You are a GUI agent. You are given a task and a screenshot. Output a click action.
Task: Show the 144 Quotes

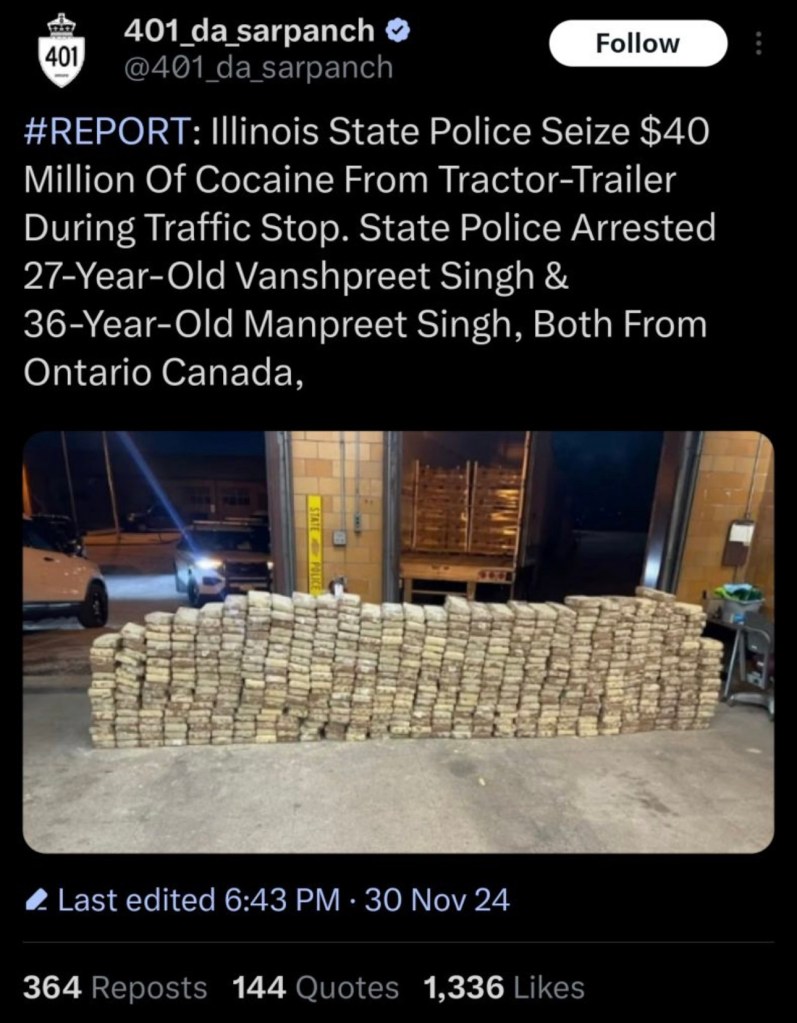tap(315, 988)
